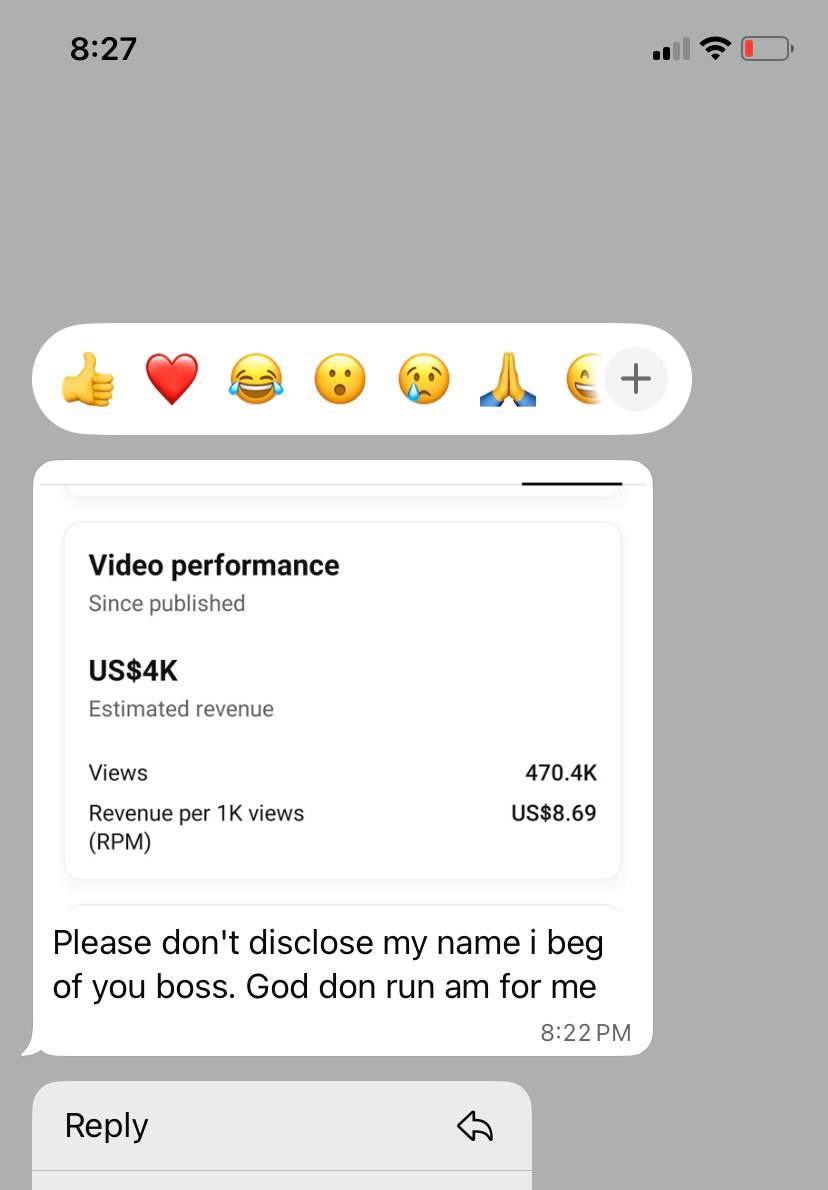Open more emoji reactions with plus

click(636, 379)
